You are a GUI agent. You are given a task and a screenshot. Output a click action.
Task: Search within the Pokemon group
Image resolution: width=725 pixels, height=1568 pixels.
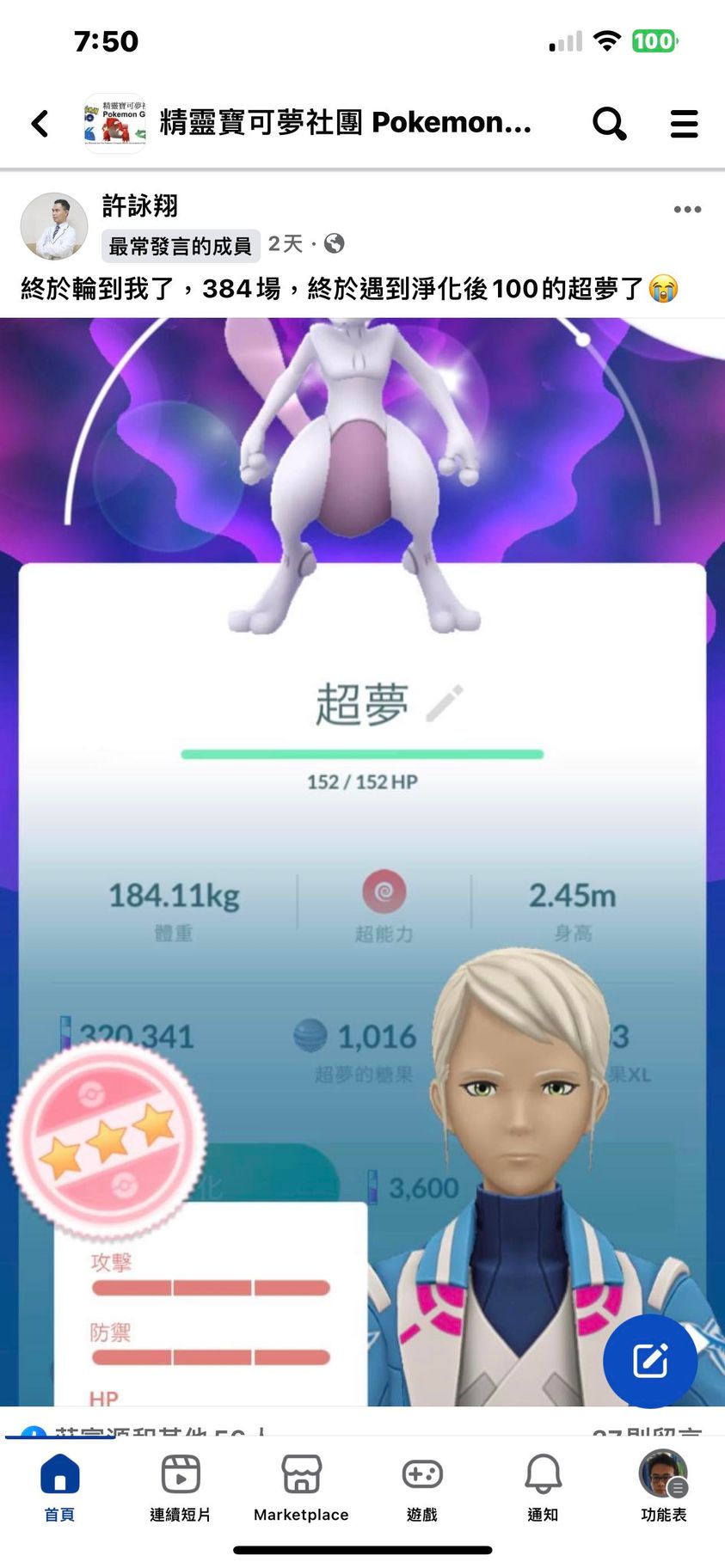coord(609,124)
